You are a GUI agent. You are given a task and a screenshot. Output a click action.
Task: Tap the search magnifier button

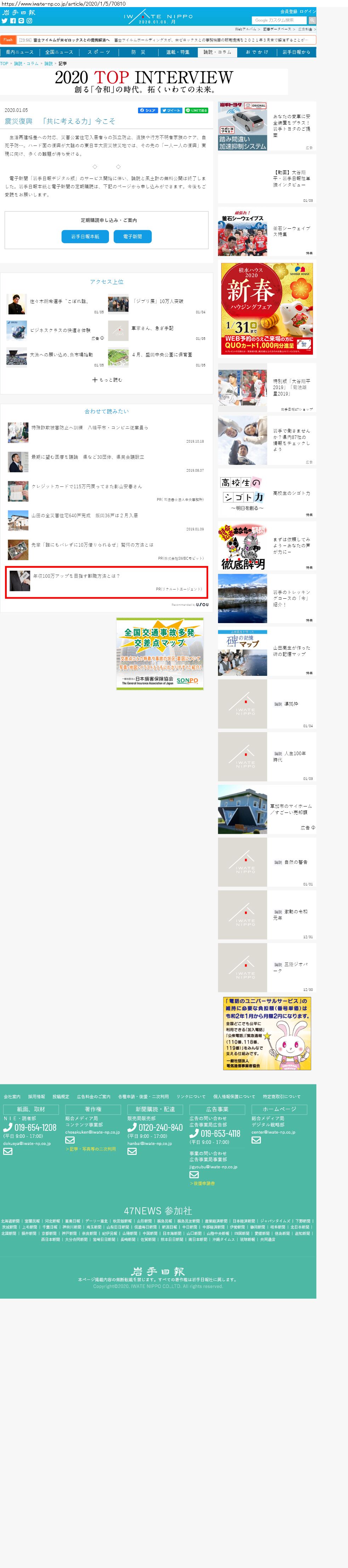click(x=312, y=20)
